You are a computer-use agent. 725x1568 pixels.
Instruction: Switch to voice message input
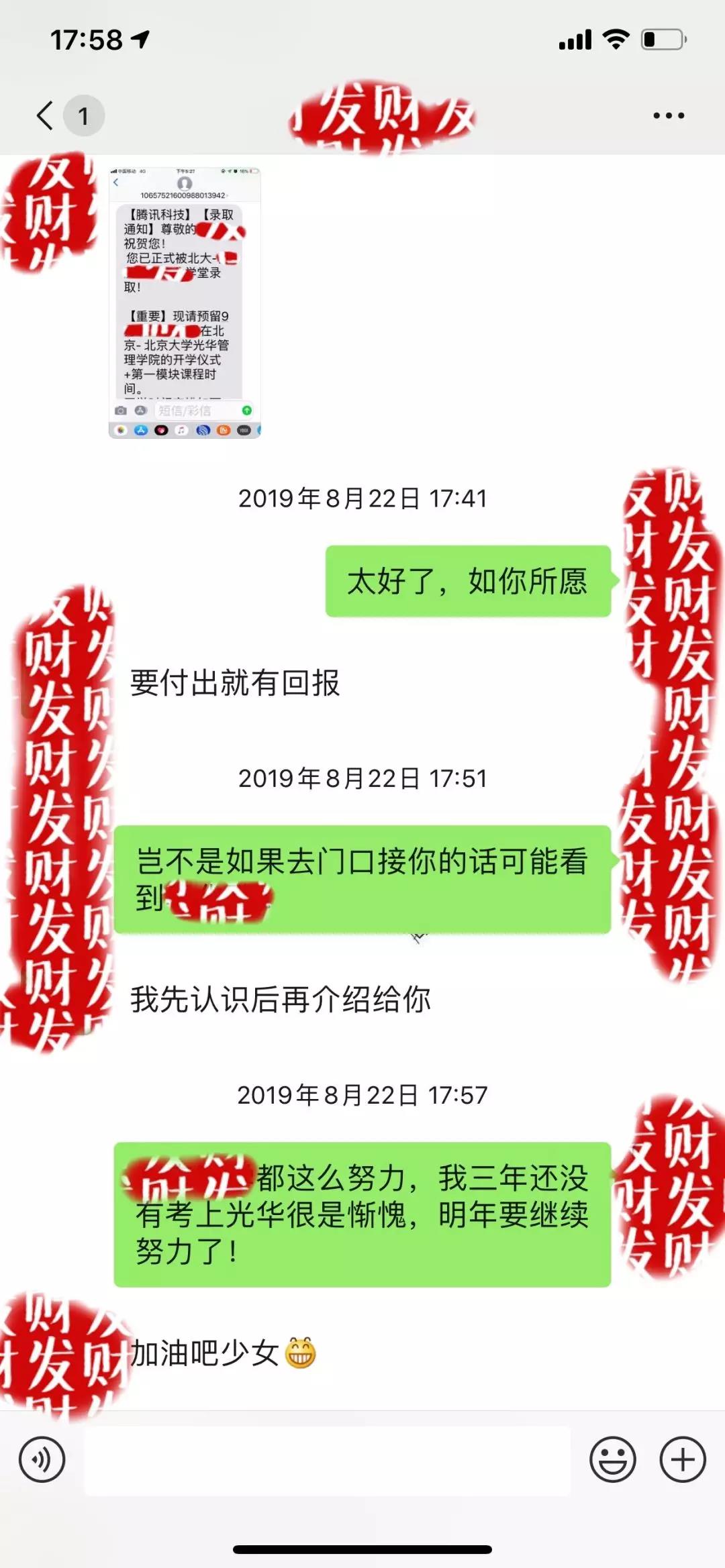click(x=42, y=1459)
